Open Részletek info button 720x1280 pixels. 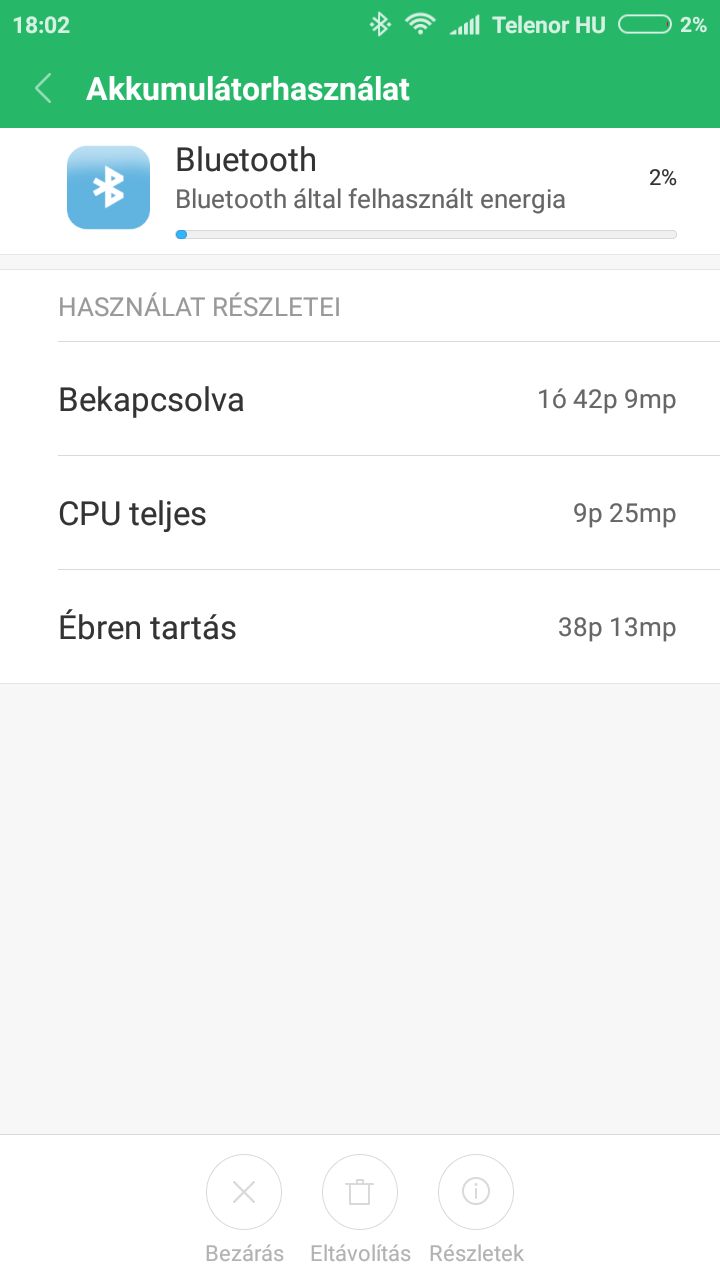(476, 1192)
